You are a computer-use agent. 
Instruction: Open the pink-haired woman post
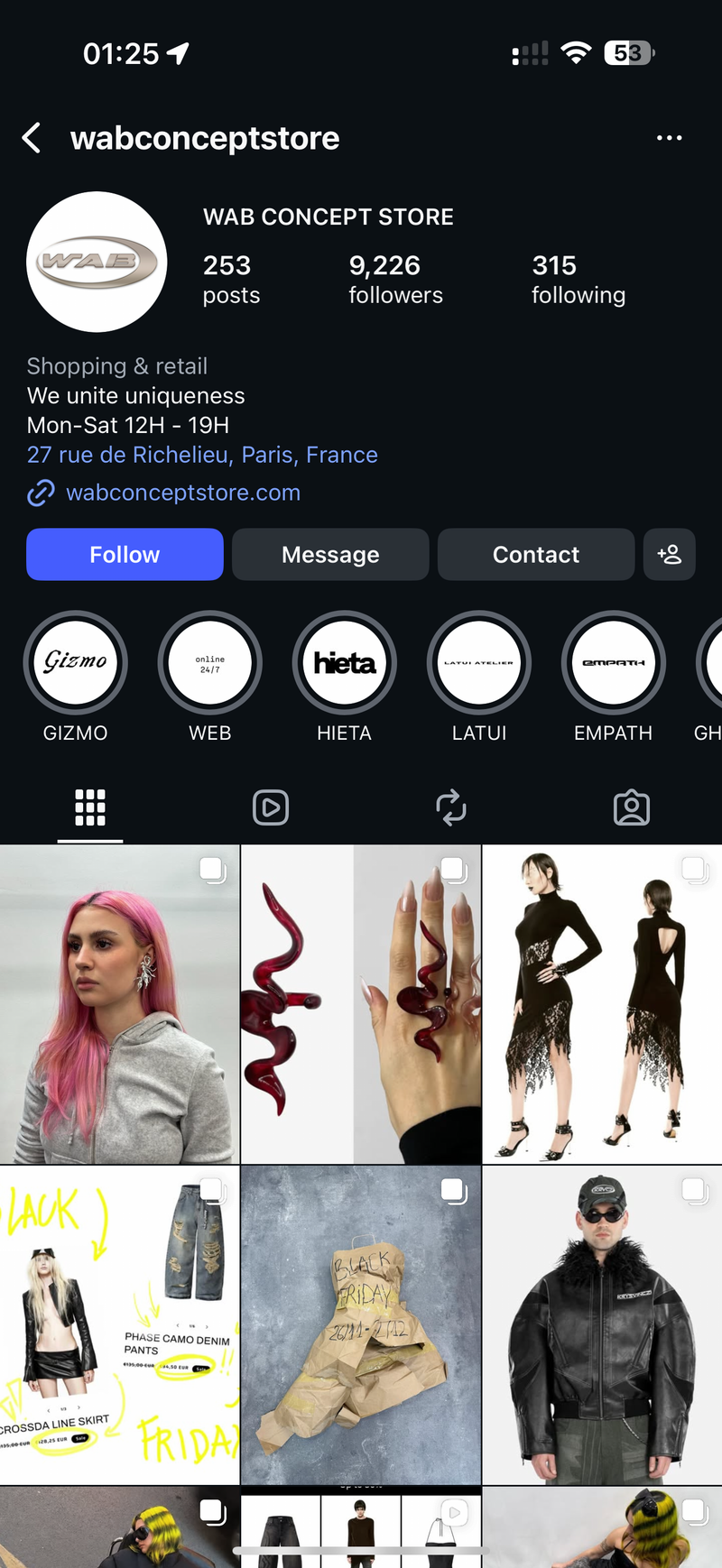[119, 1004]
